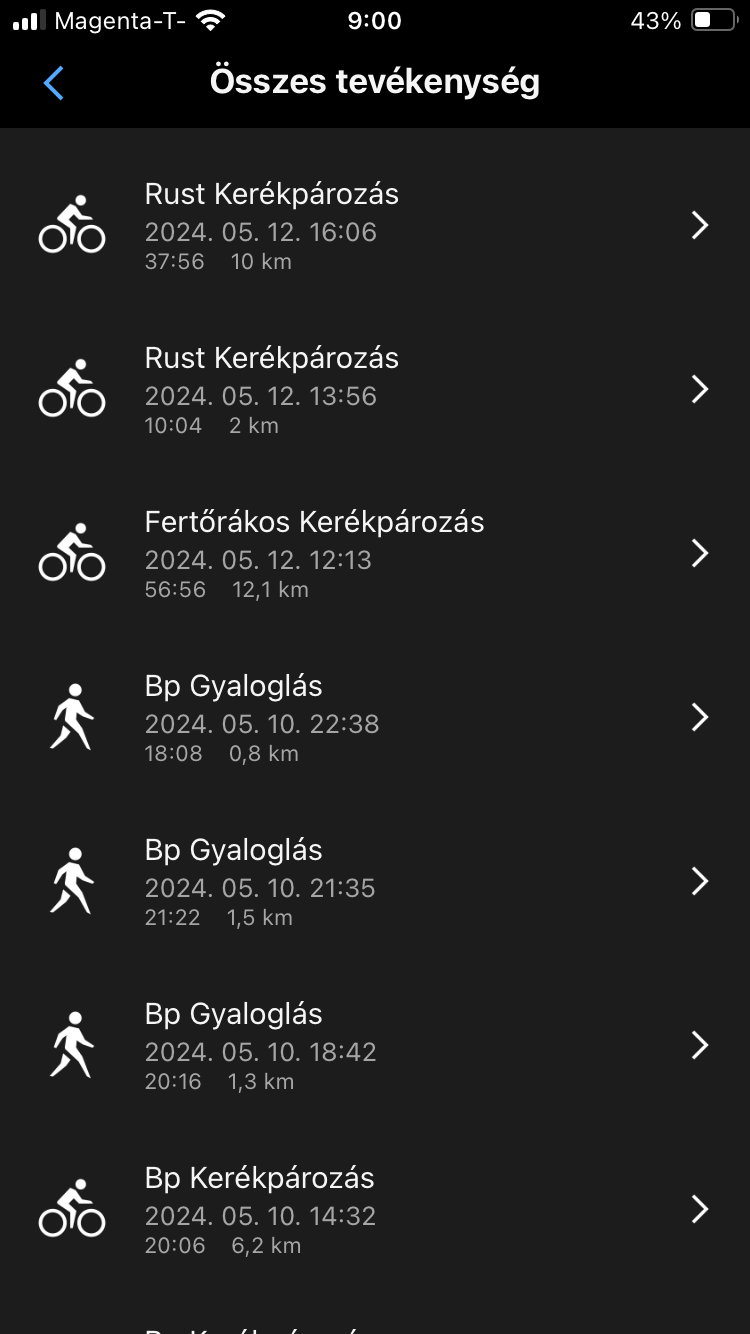Go back using the blue arrow
Image resolution: width=750 pixels, height=1334 pixels.
(x=54, y=83)
